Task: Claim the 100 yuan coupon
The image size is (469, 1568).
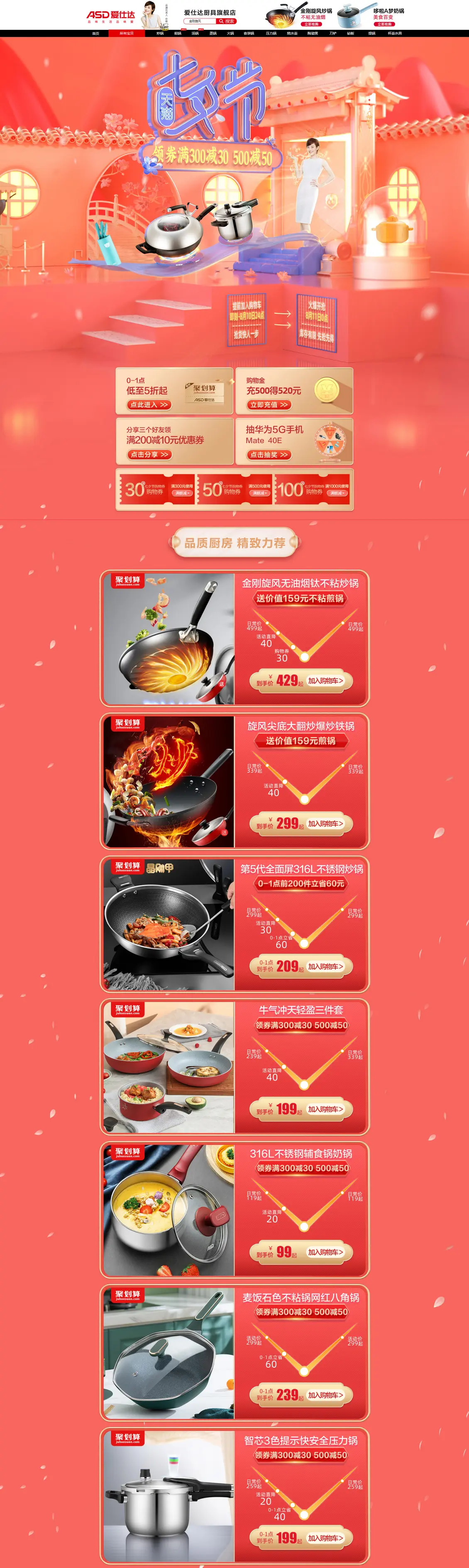Action: click(336, 493)
